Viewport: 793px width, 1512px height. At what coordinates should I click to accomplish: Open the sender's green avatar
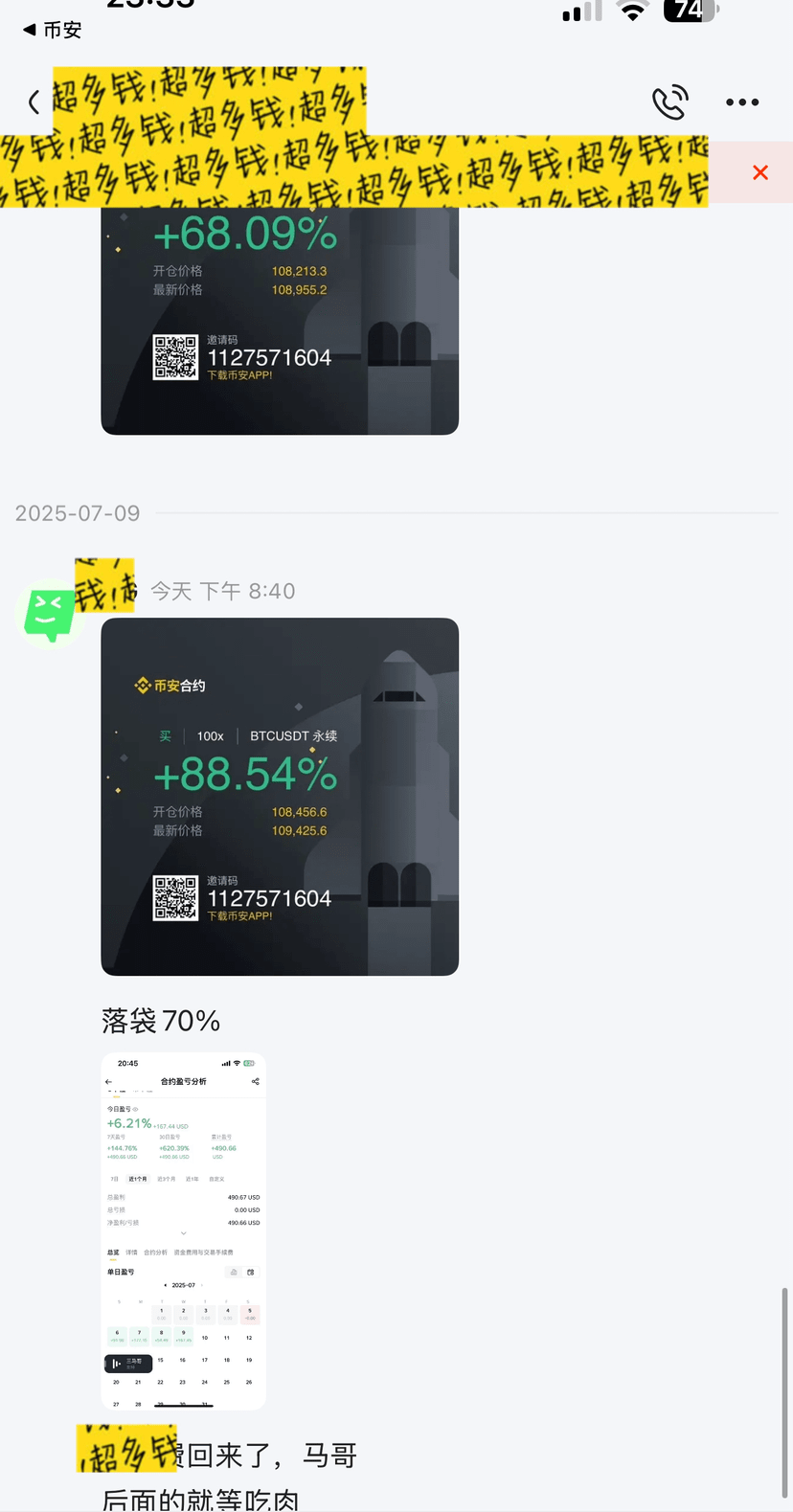pos(48,613)
